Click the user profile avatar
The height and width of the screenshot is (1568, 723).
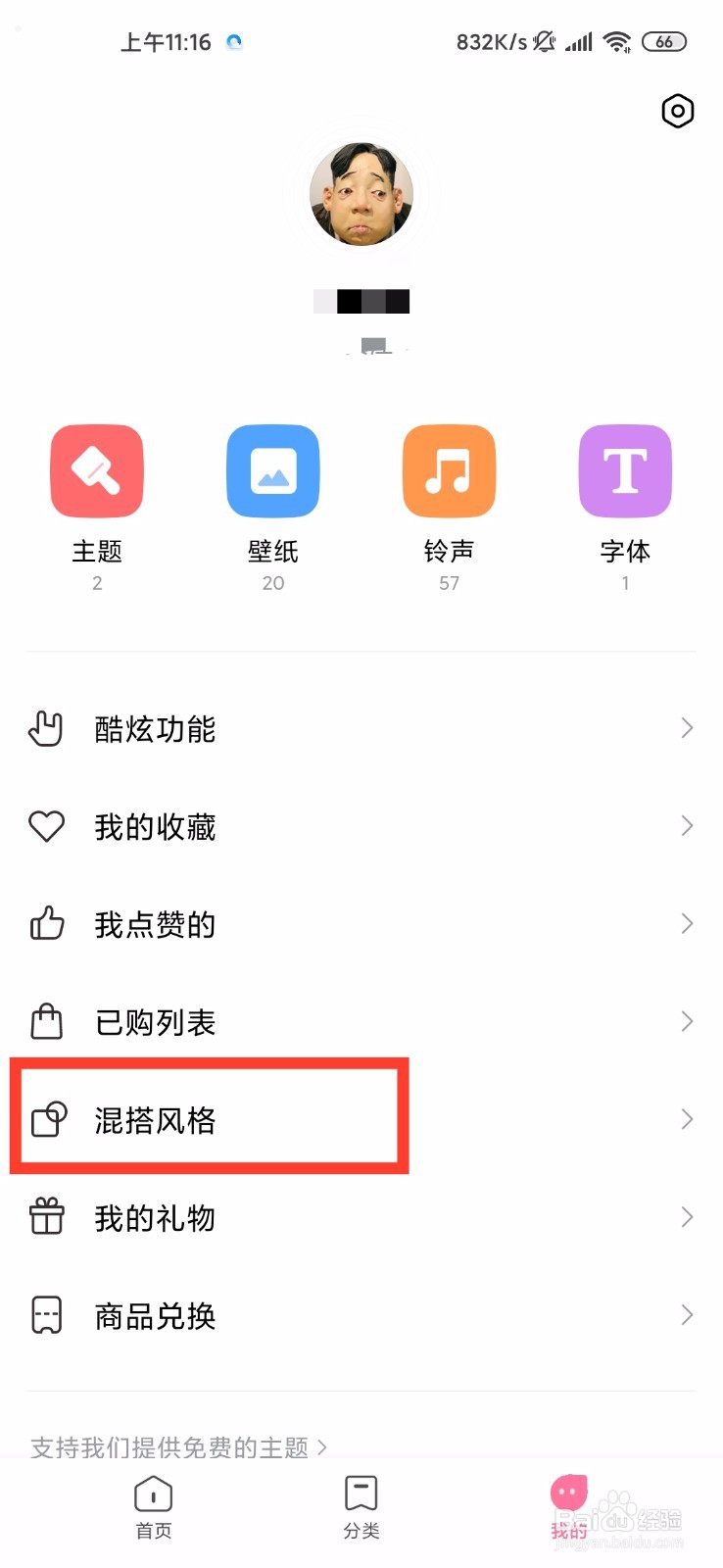(x=361, y=194)
